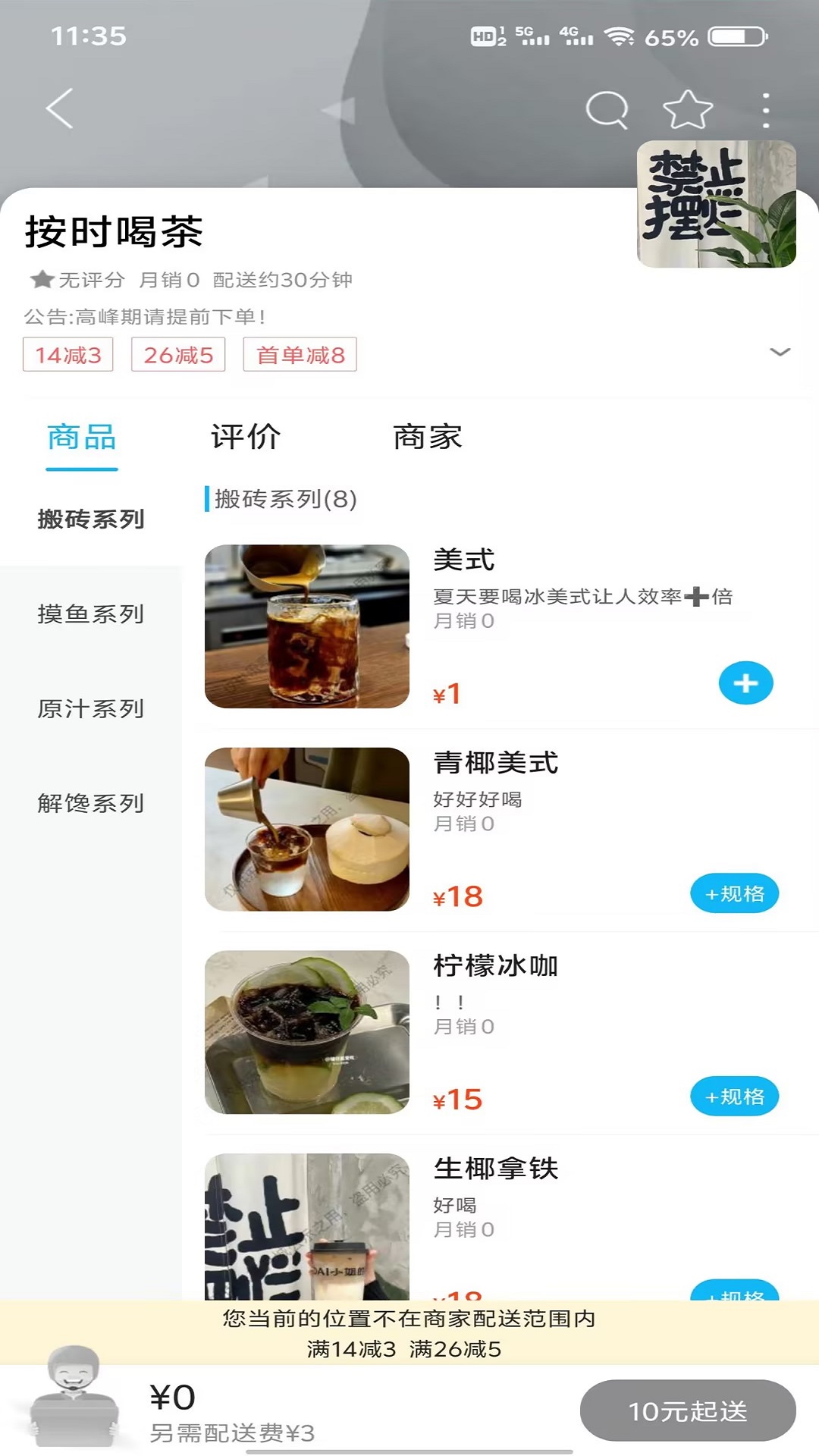Click the back arrow to exit shop
The width and height of the screenshot is (819, 1456).
click(59, 108)
